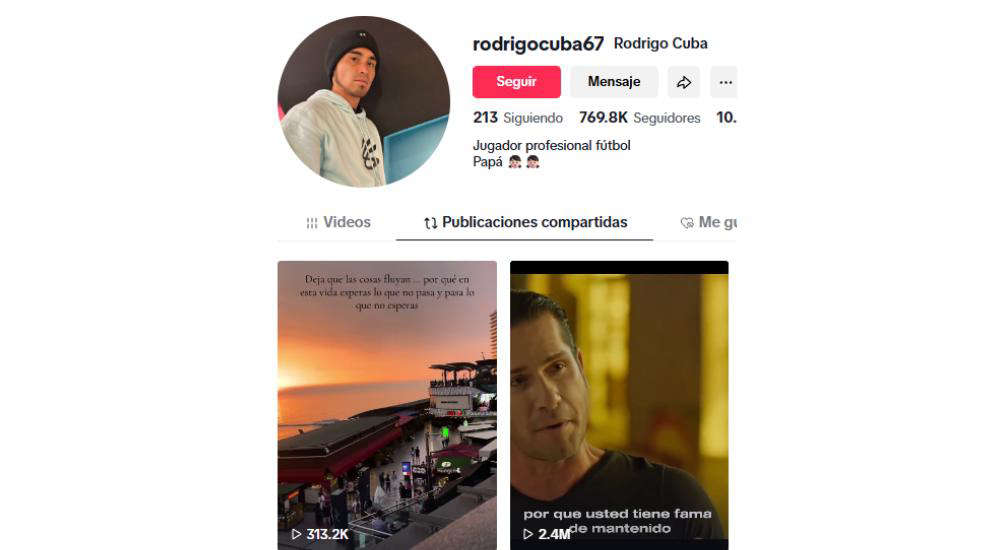Screen dimensions: 1000x550
Task: Open the Me gusta tab
Action: click(708, 222)
